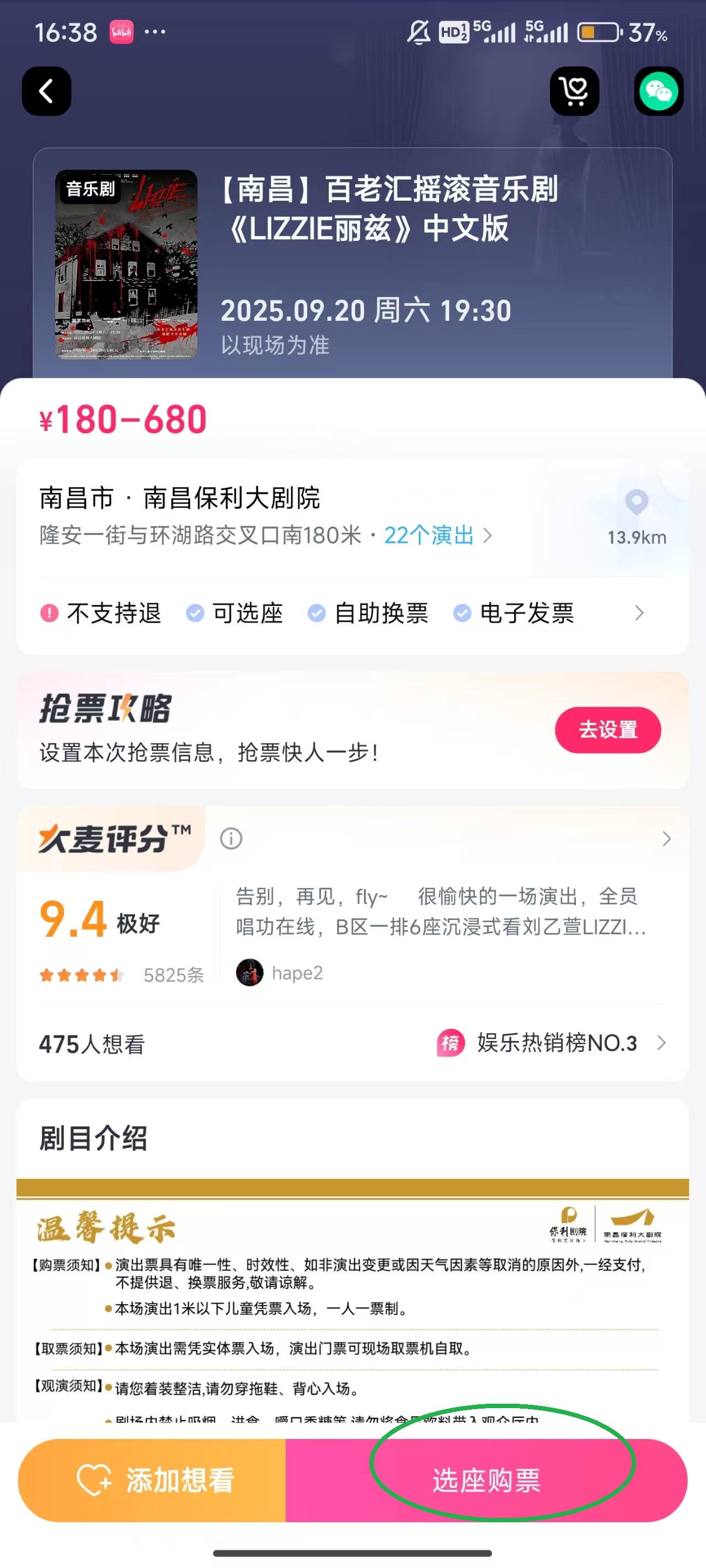Tap 去设置 to configure ticket grabbing
This screenshot has height=1568, width=706.
click(x=607, y=729)
